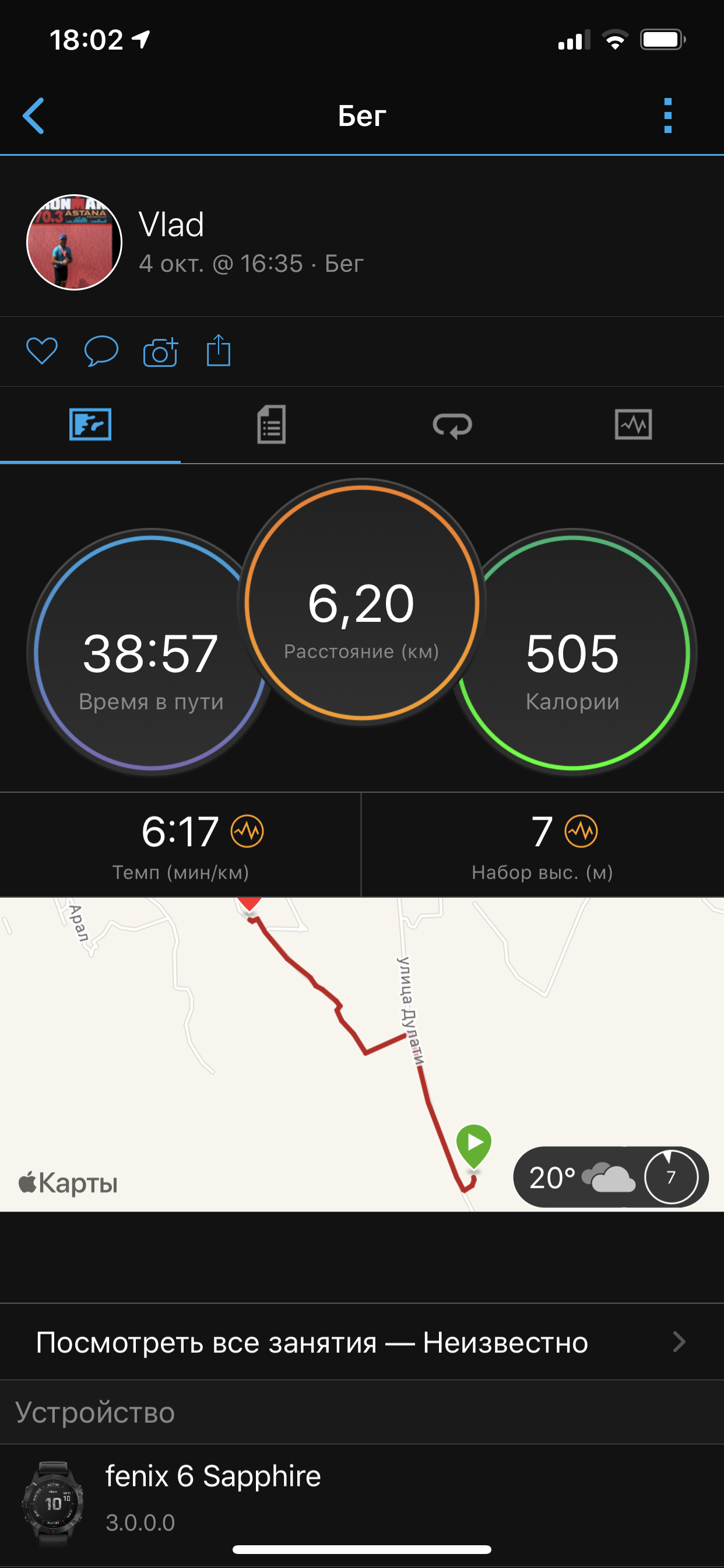Open elevation chart icon next to 7
The width and height of the screenshot is (724, 1568).
coord(581,831)
